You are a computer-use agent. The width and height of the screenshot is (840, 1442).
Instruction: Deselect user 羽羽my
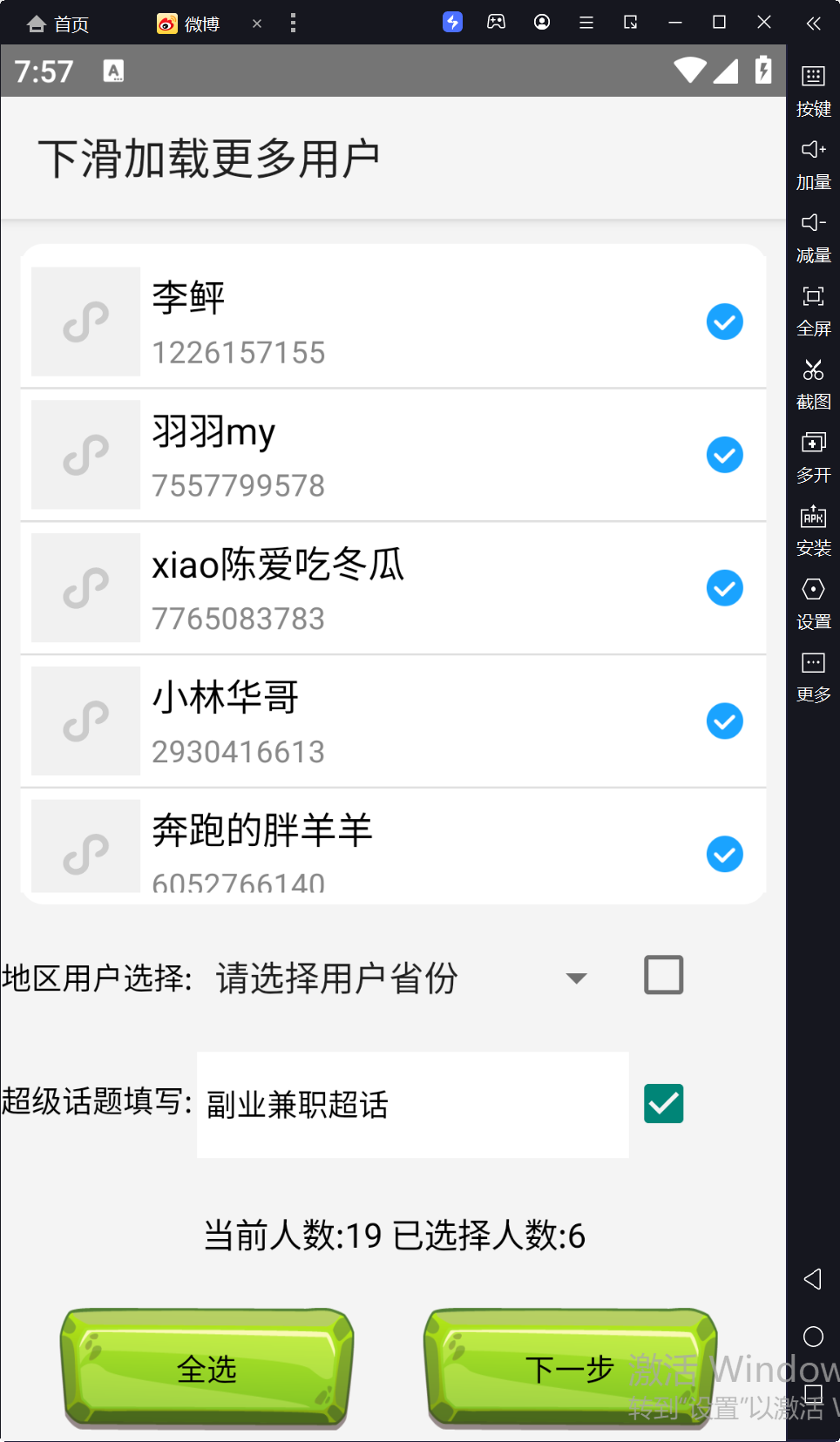click(x=724, y=455)
